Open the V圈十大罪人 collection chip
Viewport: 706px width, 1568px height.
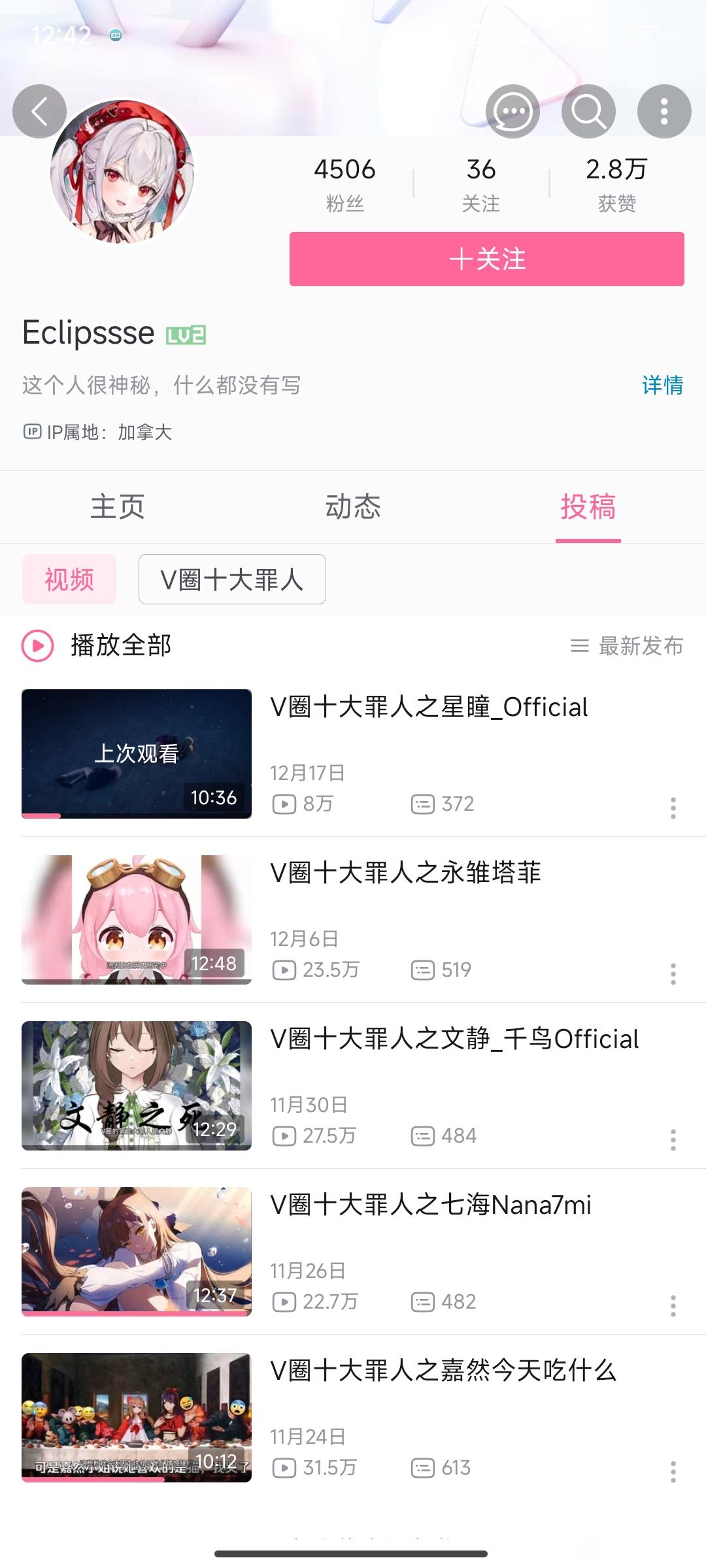[x=232, y=580]
